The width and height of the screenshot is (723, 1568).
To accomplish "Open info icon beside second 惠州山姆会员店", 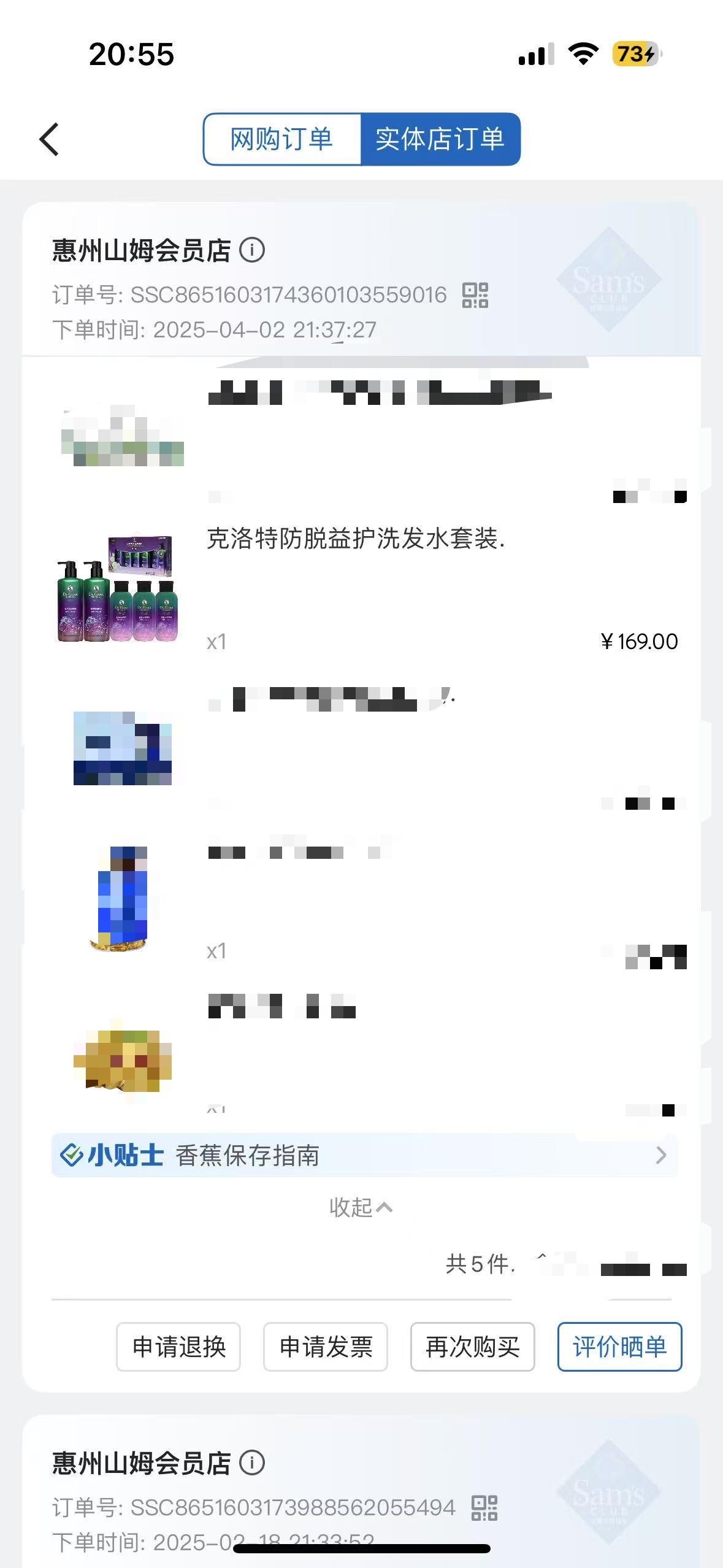I will pyautogui.click(x=252, y=1463).
